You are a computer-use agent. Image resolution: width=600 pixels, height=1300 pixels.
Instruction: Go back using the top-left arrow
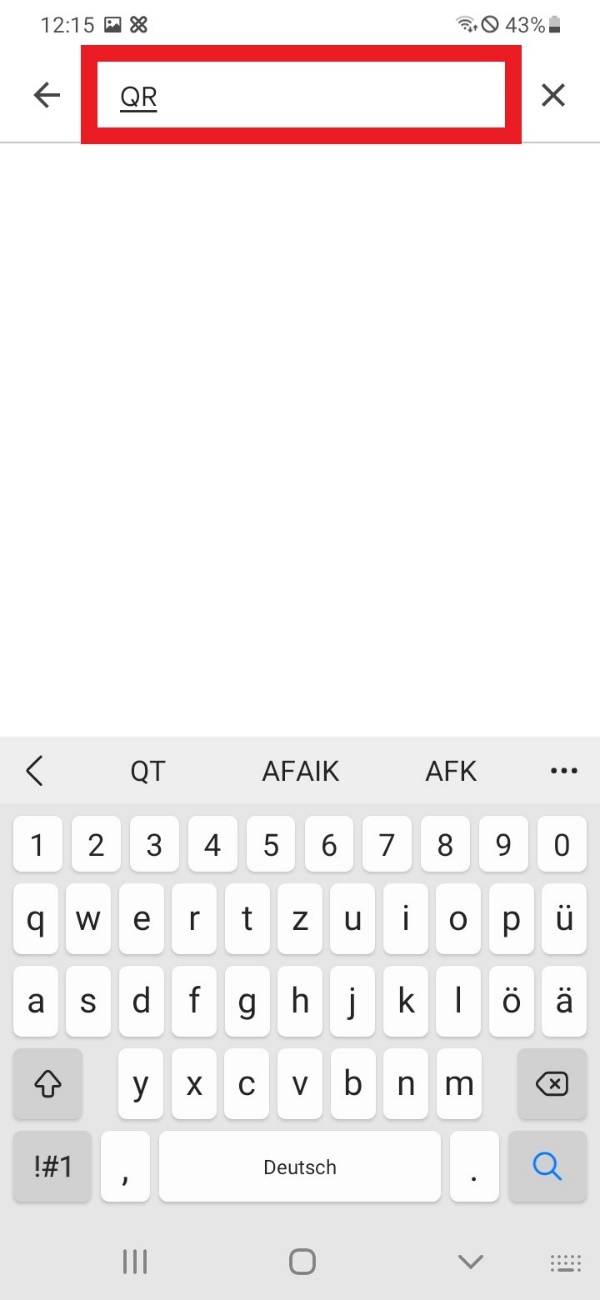pos(47,95)
